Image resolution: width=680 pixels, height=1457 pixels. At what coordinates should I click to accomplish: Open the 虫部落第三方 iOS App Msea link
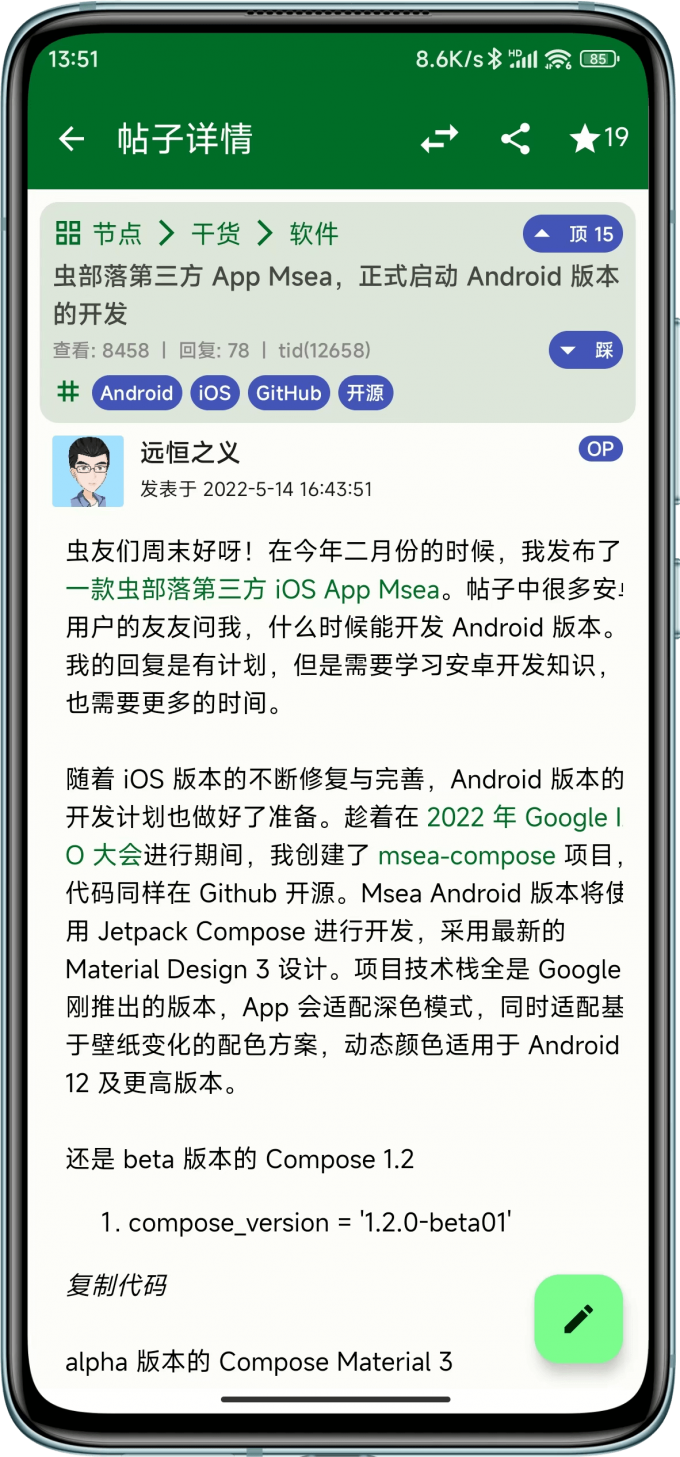[252, 590]
